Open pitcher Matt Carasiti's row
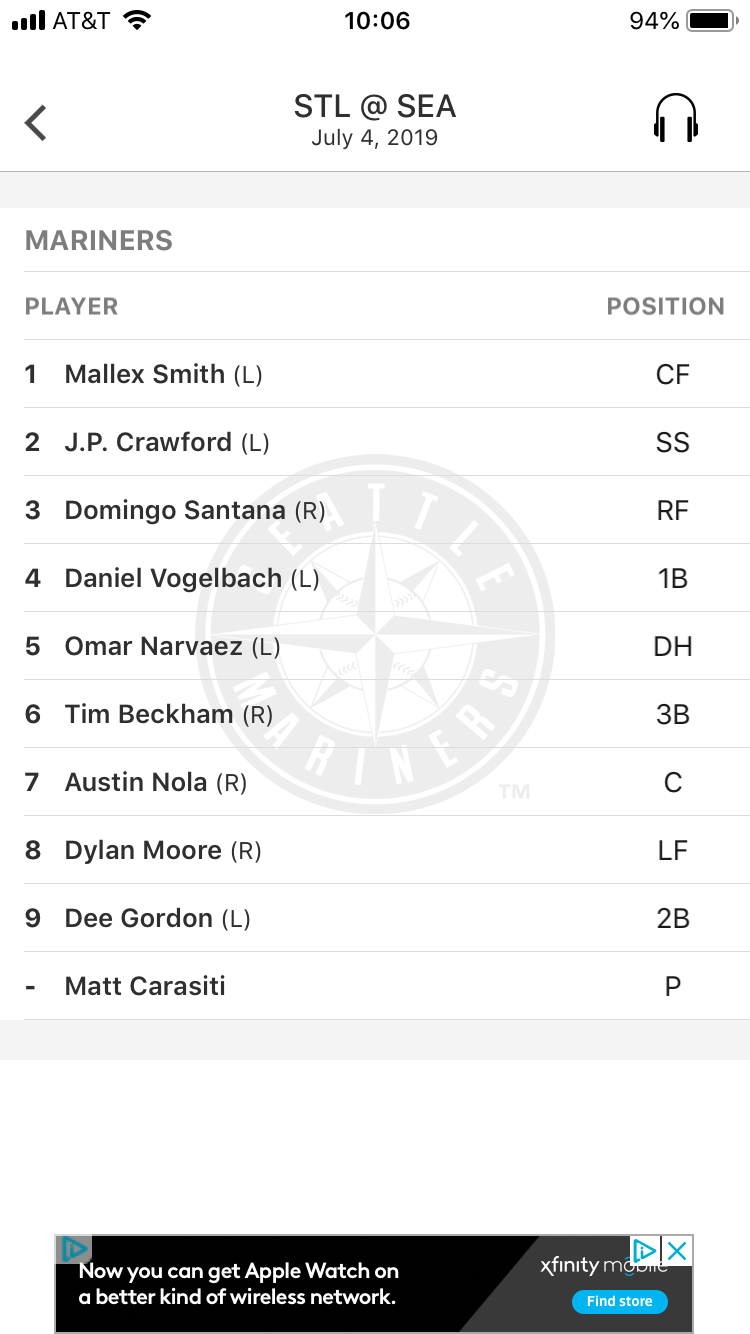Screen dimensions: 750x1334 [145, 986]
